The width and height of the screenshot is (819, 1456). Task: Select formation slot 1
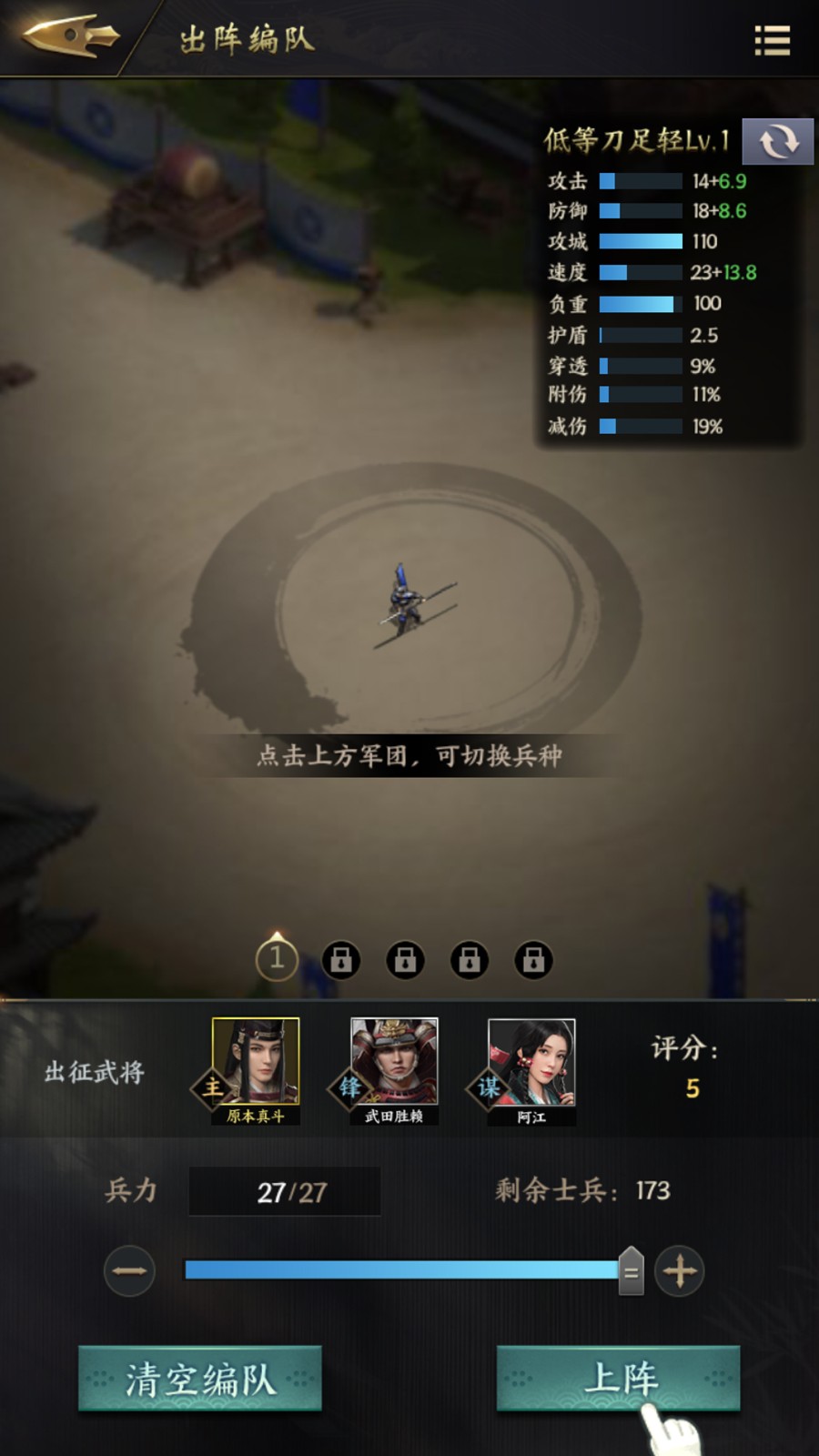click(x=278, y=958)
